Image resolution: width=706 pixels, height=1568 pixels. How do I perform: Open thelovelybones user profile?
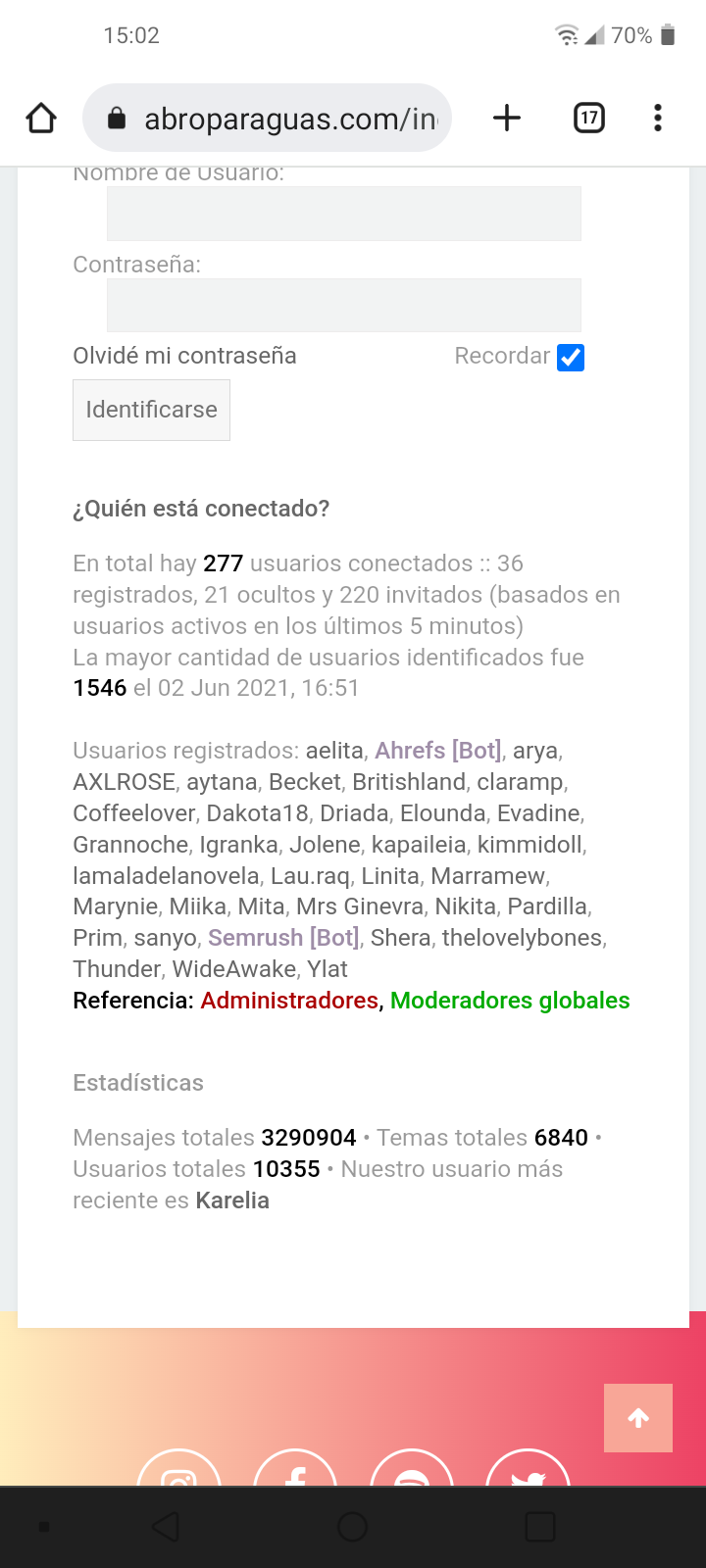pyautogui.click(x=523, y=938)
